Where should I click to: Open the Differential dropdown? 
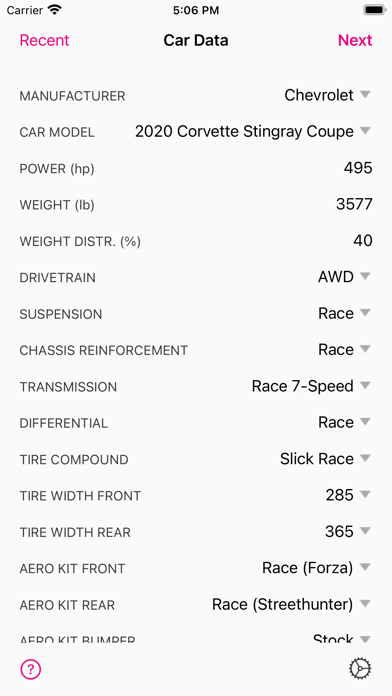click(344, 423)
